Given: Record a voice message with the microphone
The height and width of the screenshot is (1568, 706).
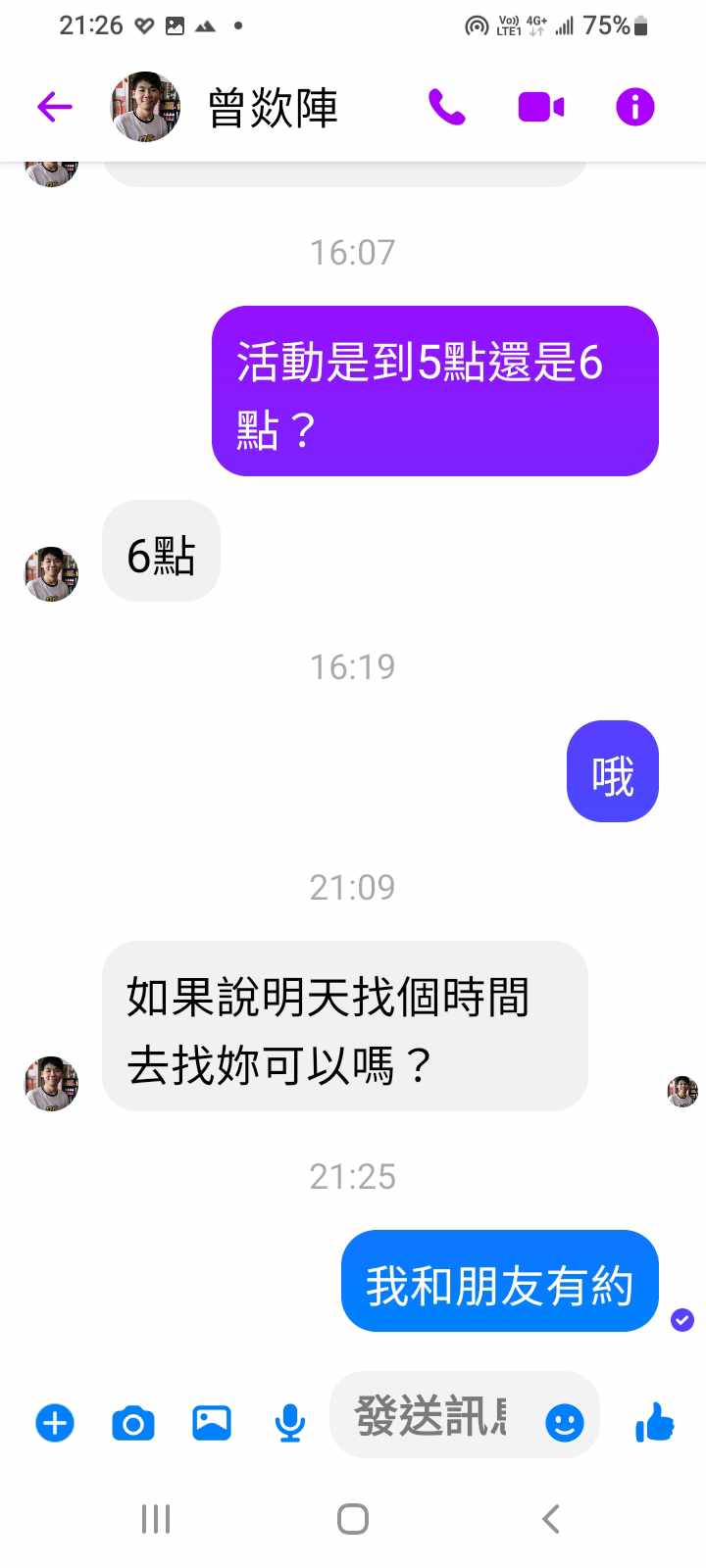Looking at the screenshot, I should [x=289, y=1422].
